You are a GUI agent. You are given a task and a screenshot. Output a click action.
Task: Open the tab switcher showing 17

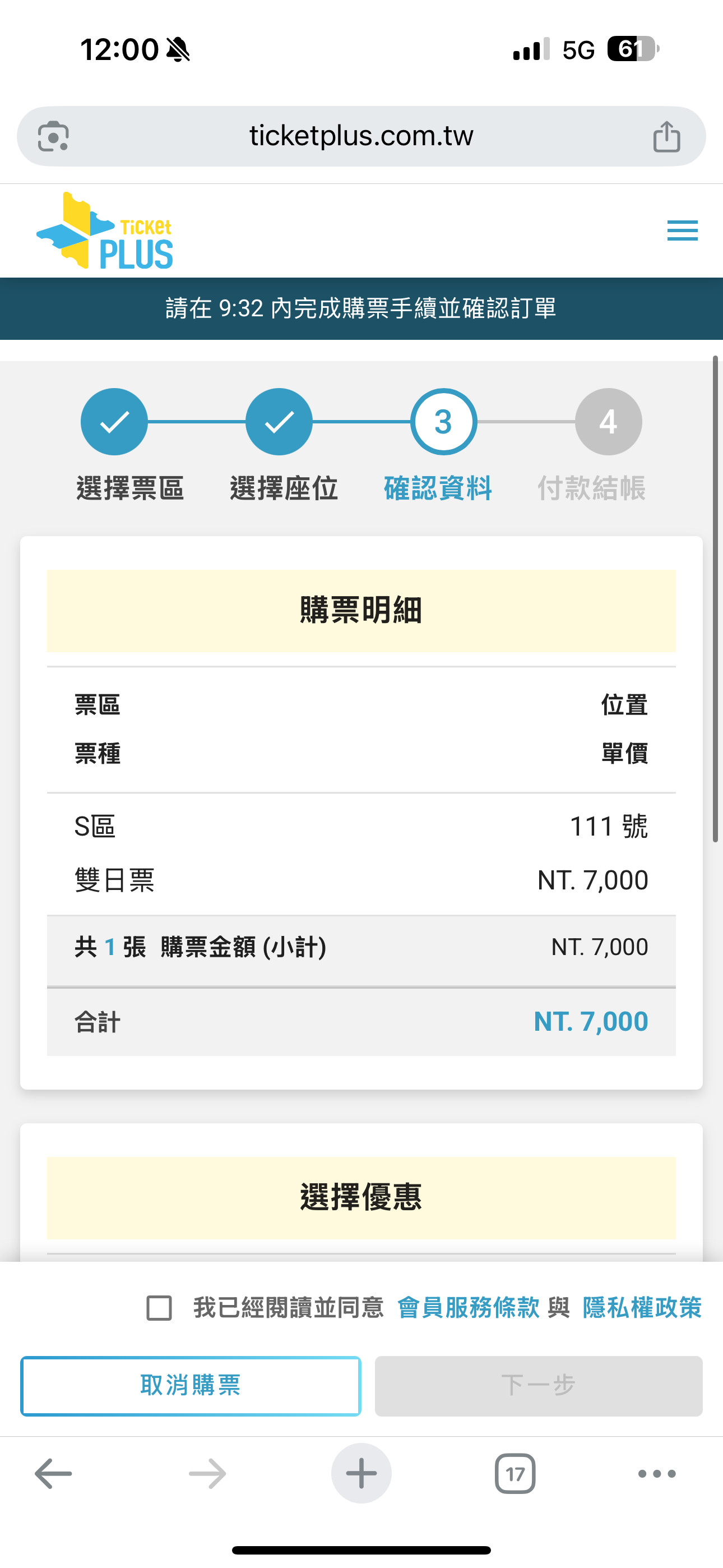[x=515, y=1474]
